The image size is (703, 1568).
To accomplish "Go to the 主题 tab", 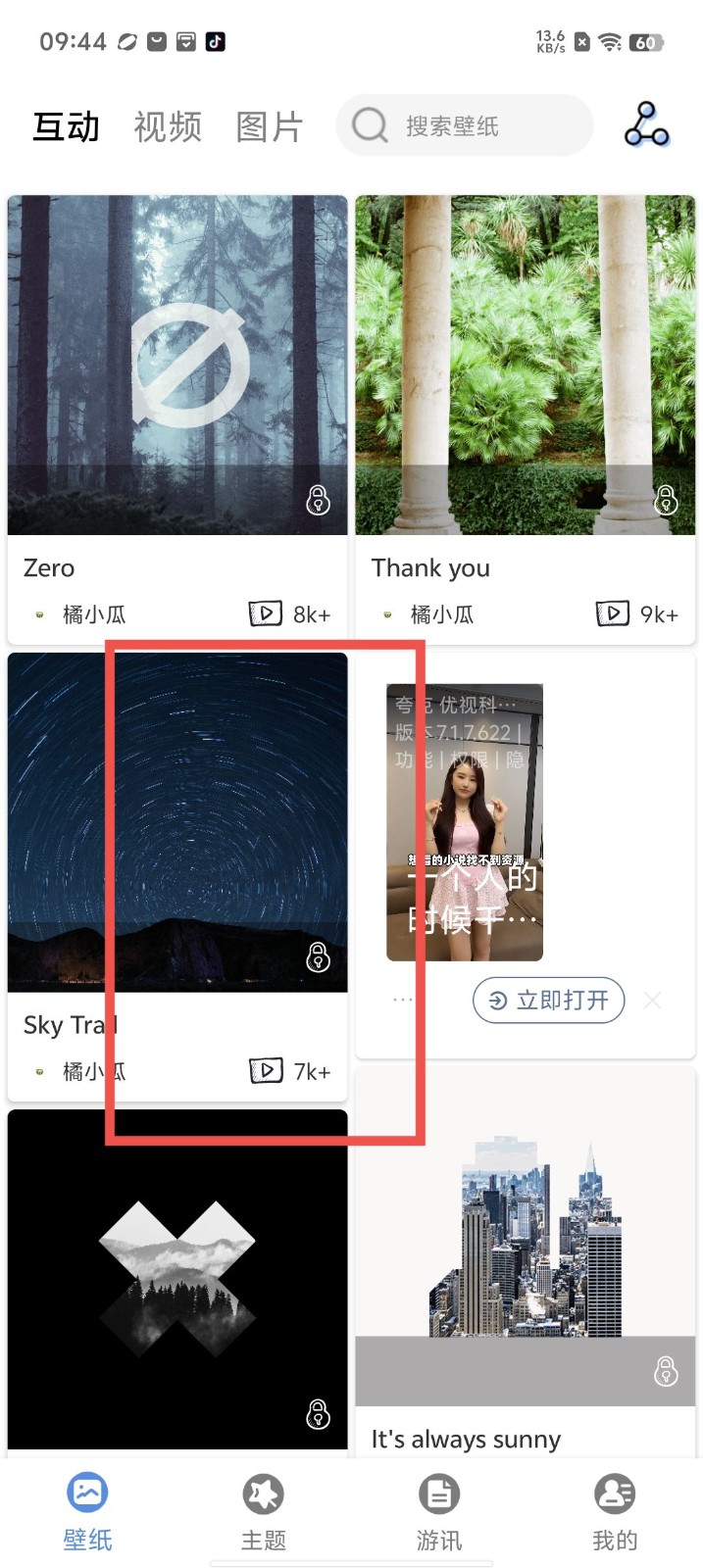I will pos(264,1511).
